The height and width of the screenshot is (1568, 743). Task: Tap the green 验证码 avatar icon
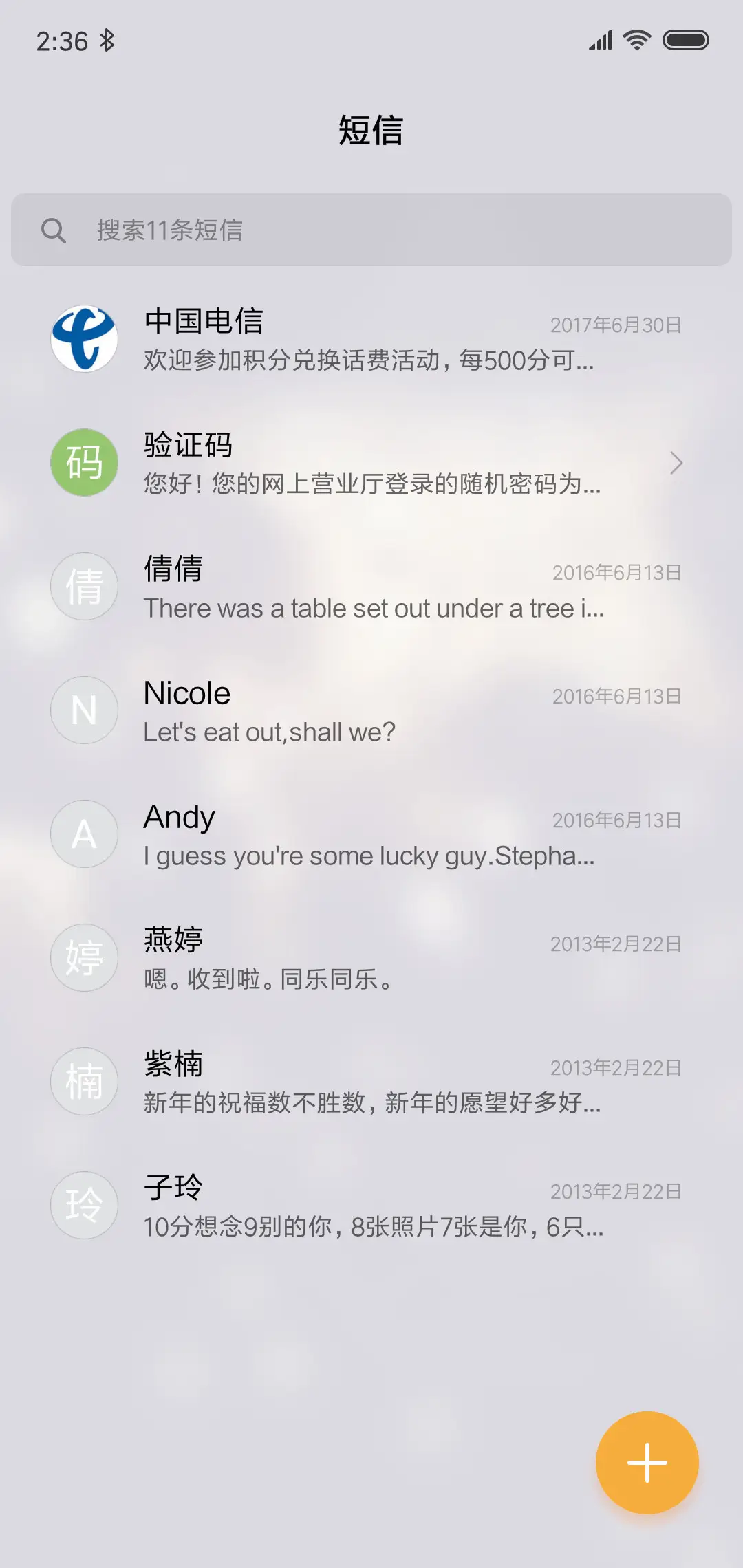tap(84, 462)
